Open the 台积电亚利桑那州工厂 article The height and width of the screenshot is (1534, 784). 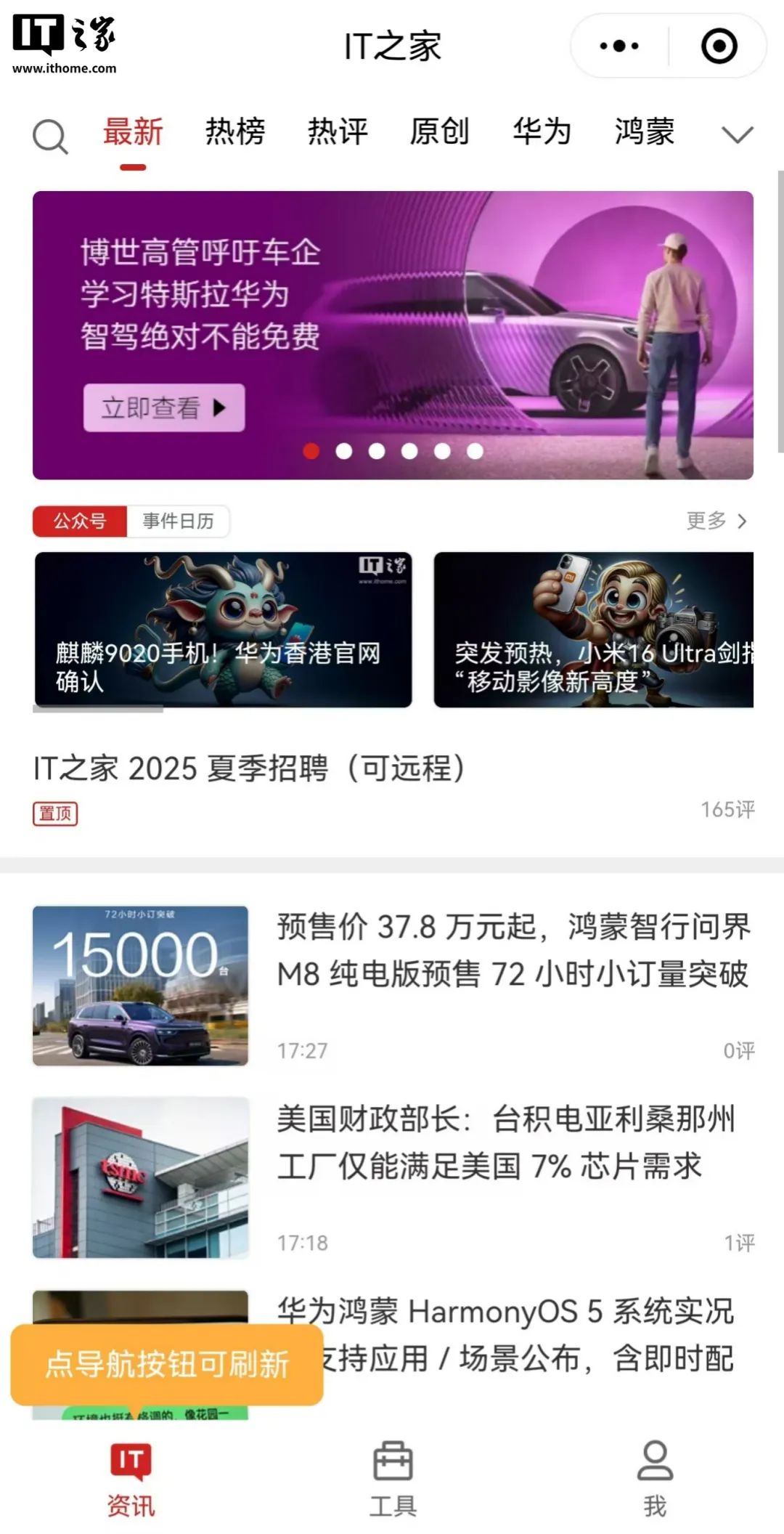506,1143
